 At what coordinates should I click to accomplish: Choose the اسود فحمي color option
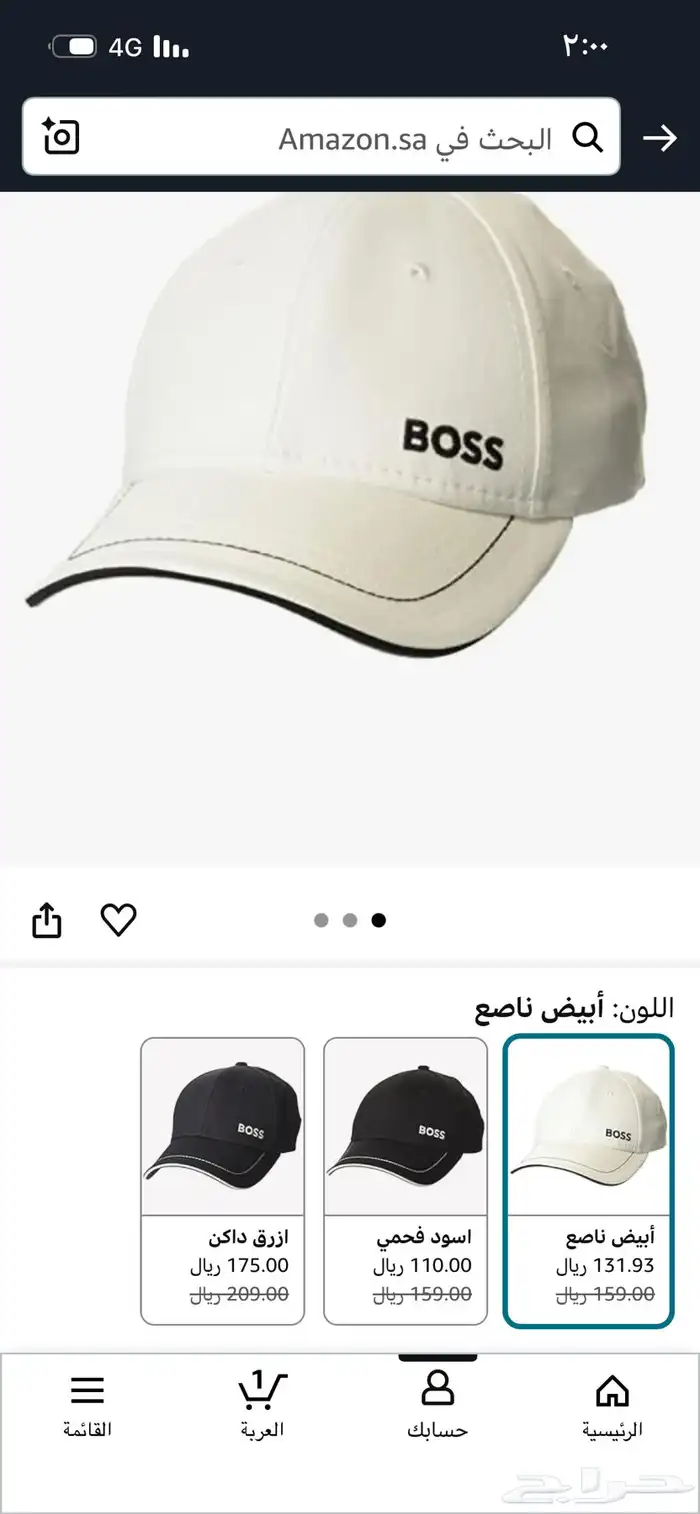[405, 1181]
